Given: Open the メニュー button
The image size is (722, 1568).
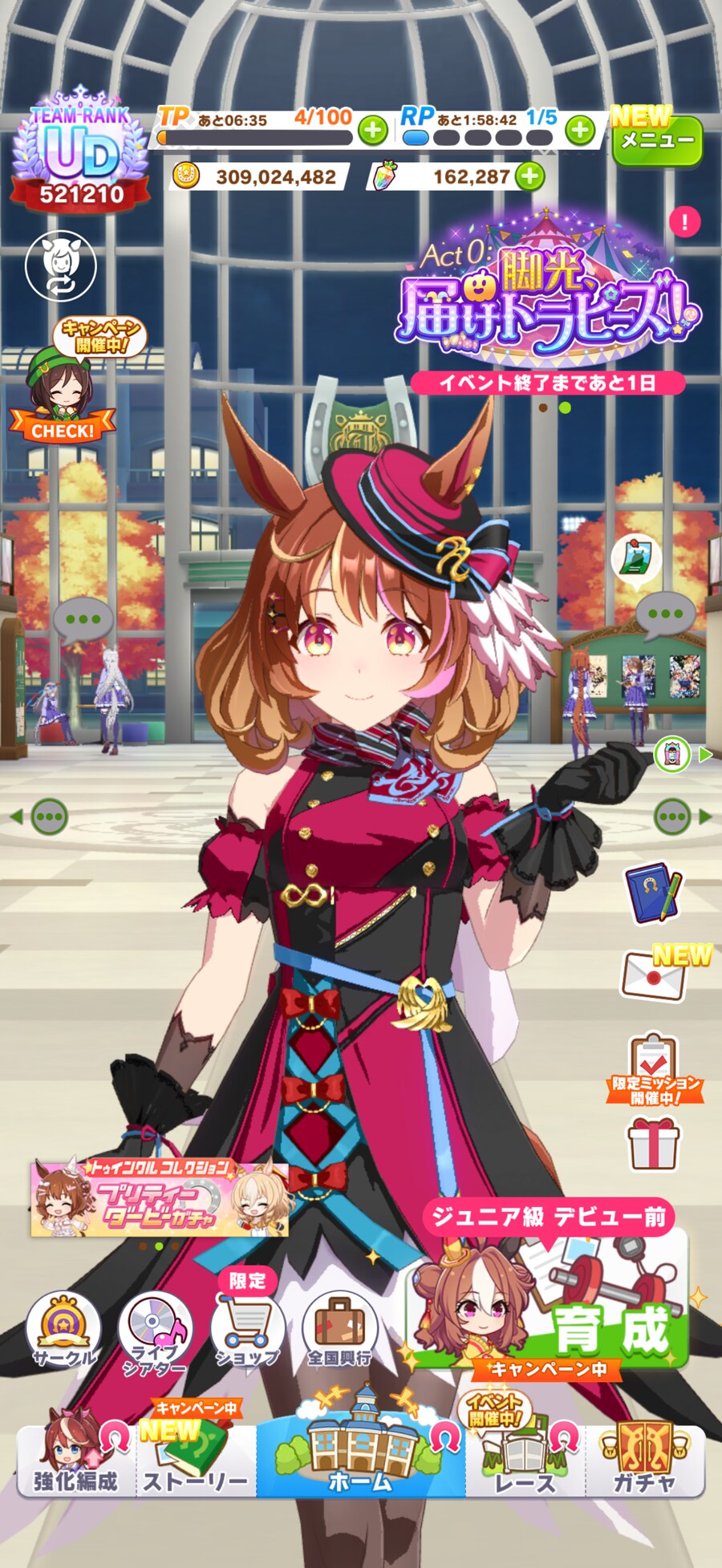Looking at the screenshot, I should (x=656, y=141).
